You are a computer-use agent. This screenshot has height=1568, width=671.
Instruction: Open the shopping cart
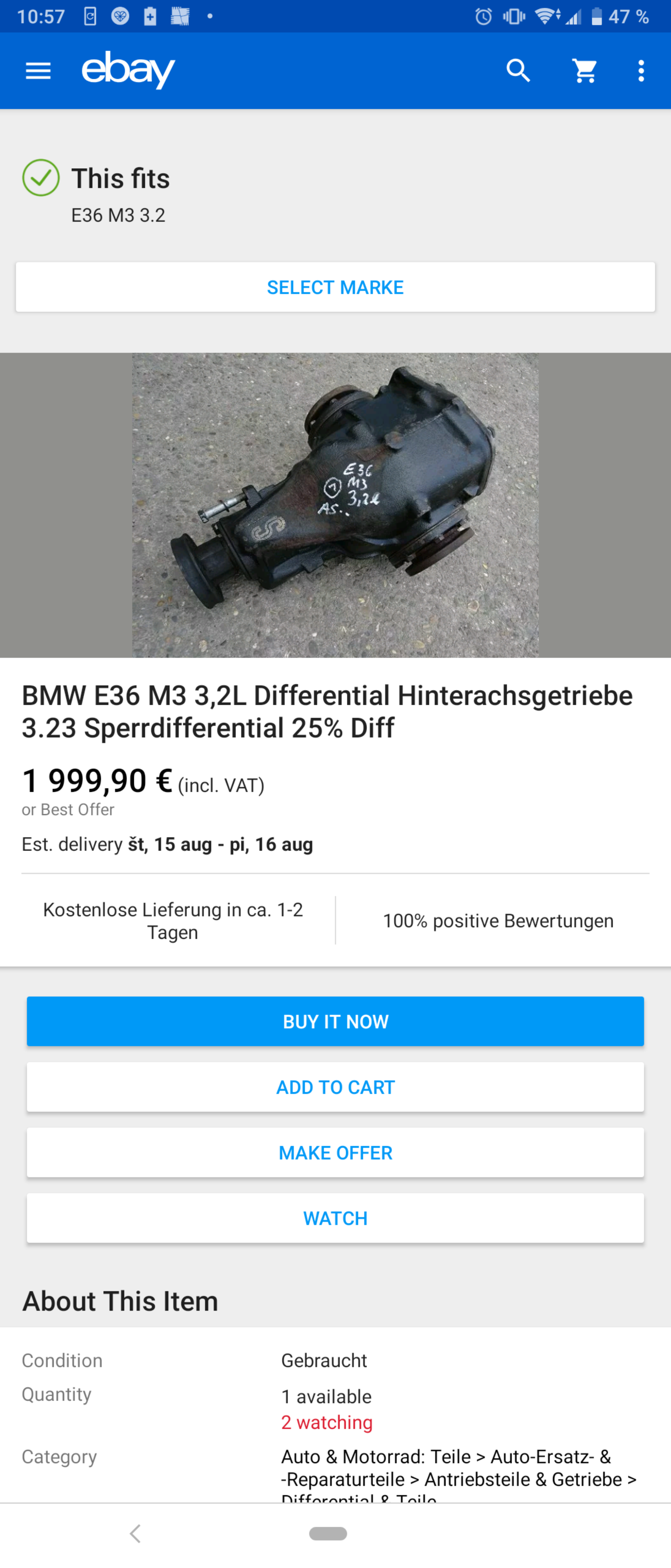coord(584,71)
